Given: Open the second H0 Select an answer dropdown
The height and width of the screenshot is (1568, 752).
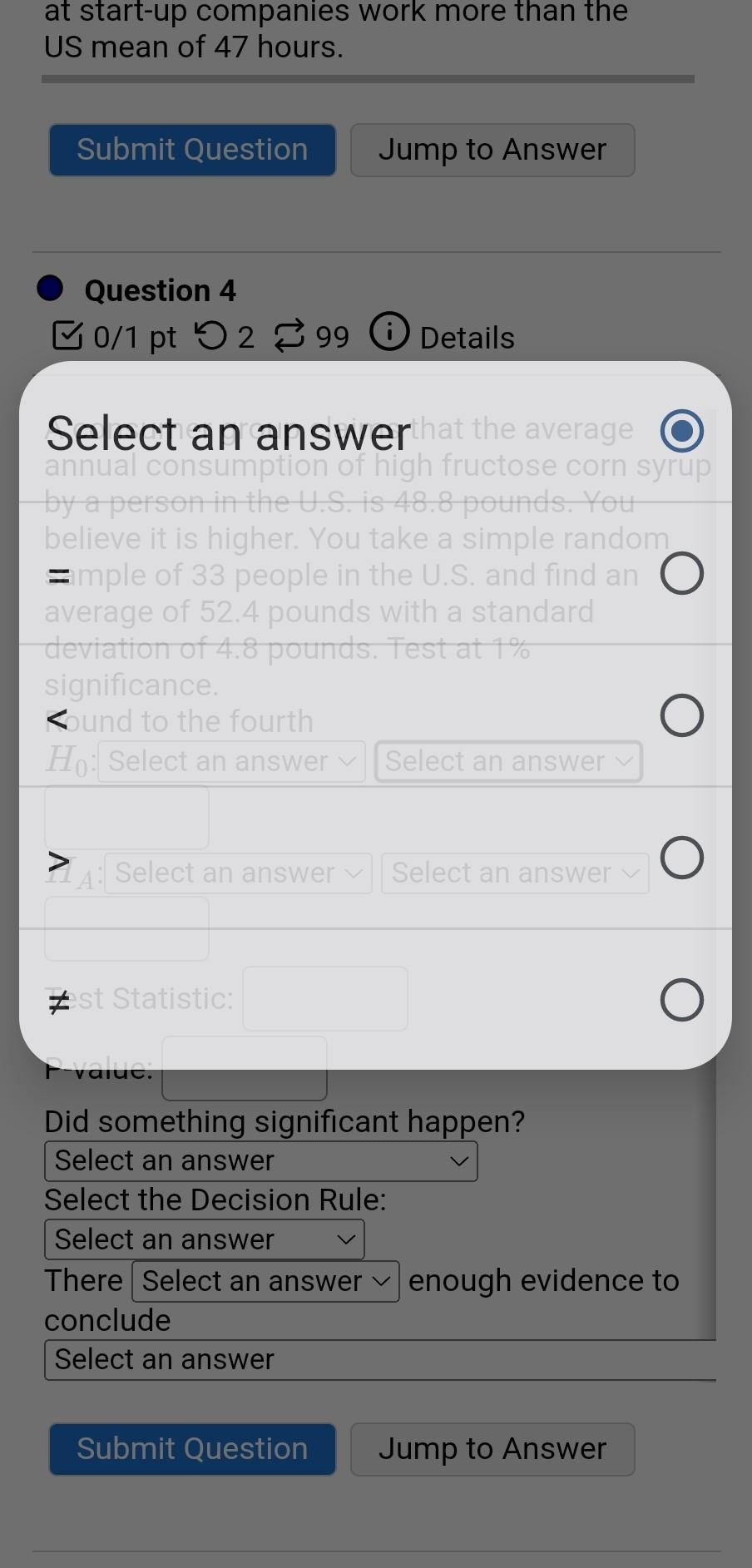Looking at the screenshot, I should pyautogui.click(x=508, y=760).
